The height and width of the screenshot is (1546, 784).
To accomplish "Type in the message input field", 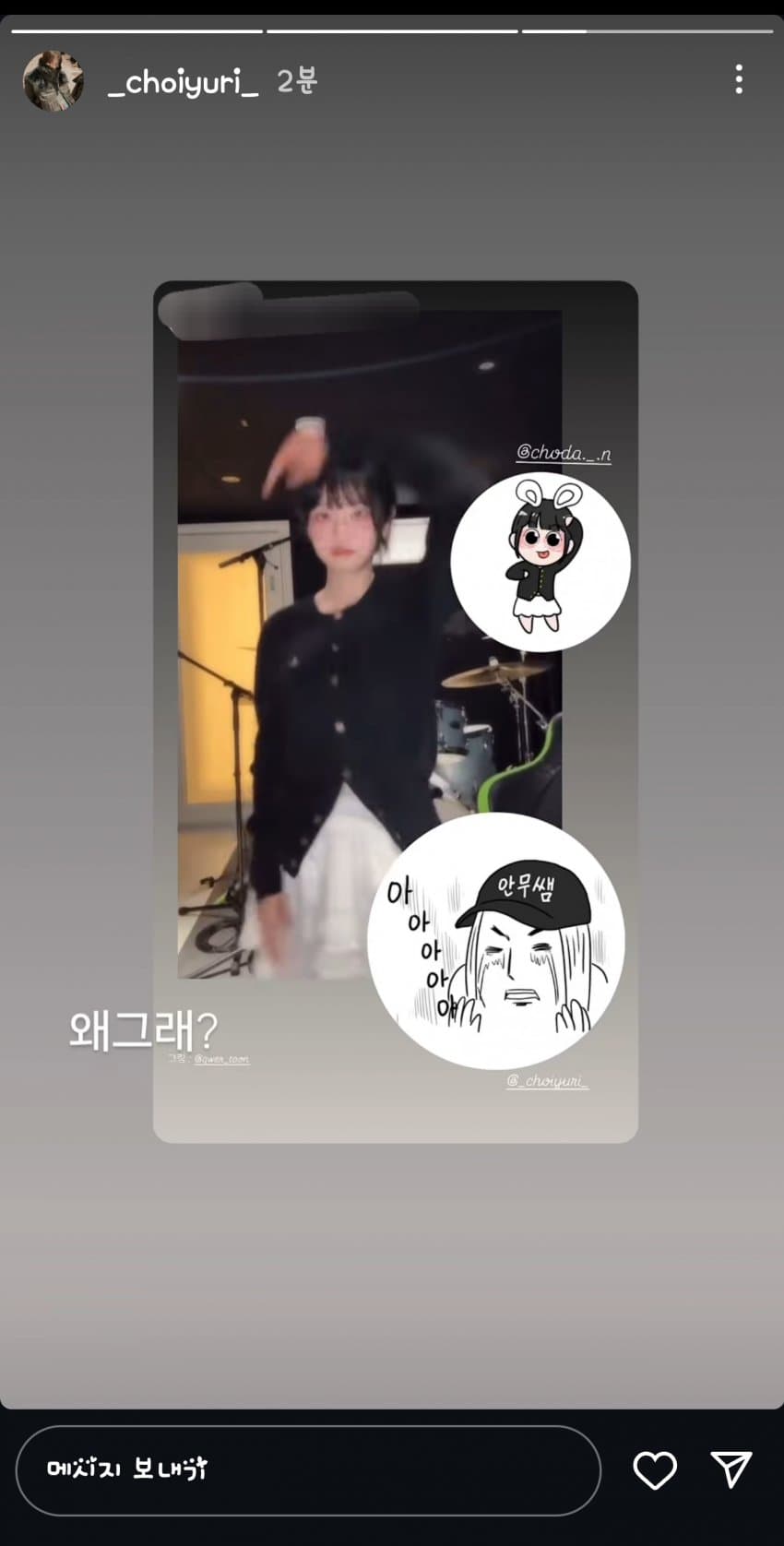I will [308, 1470].
